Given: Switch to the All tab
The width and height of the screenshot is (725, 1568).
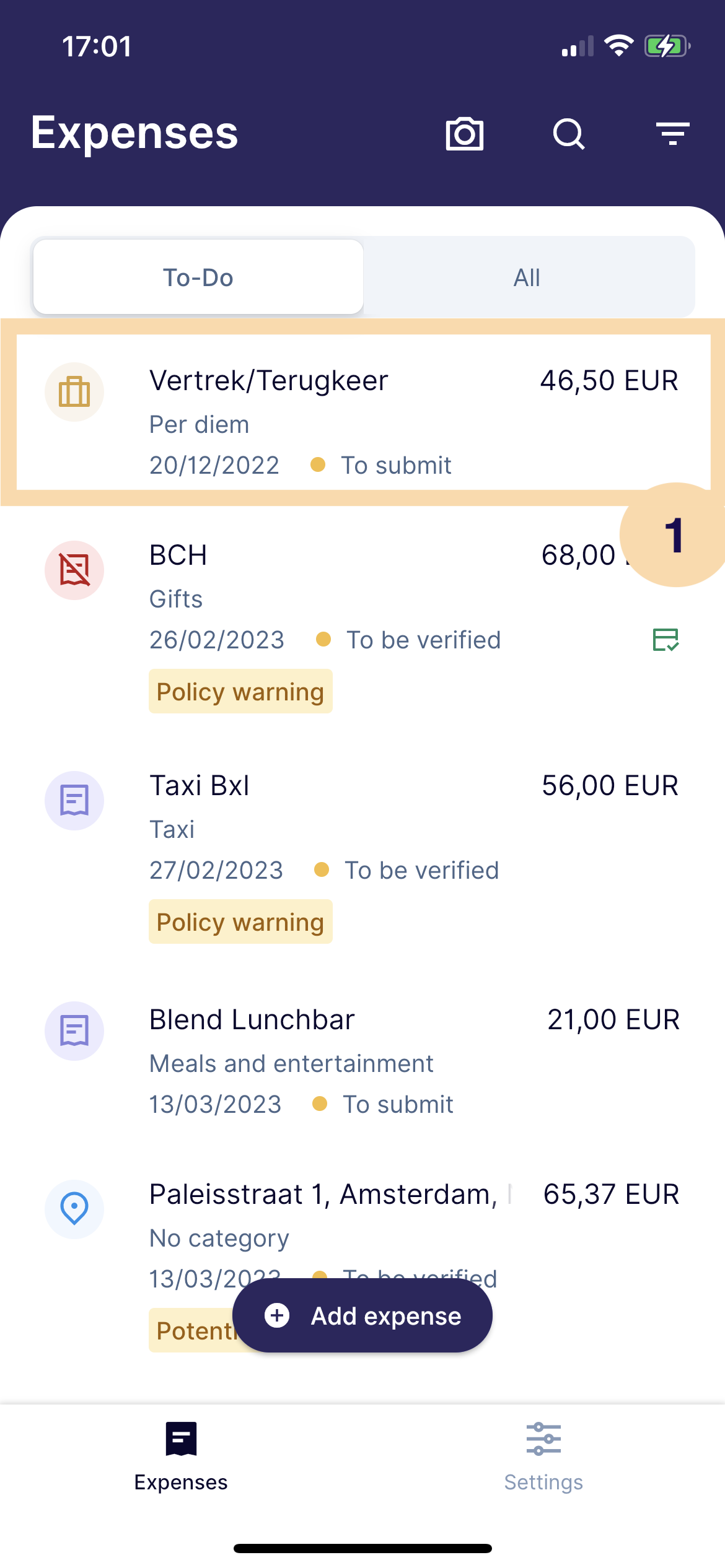Looking at the screenshot, I should point(527,277).
